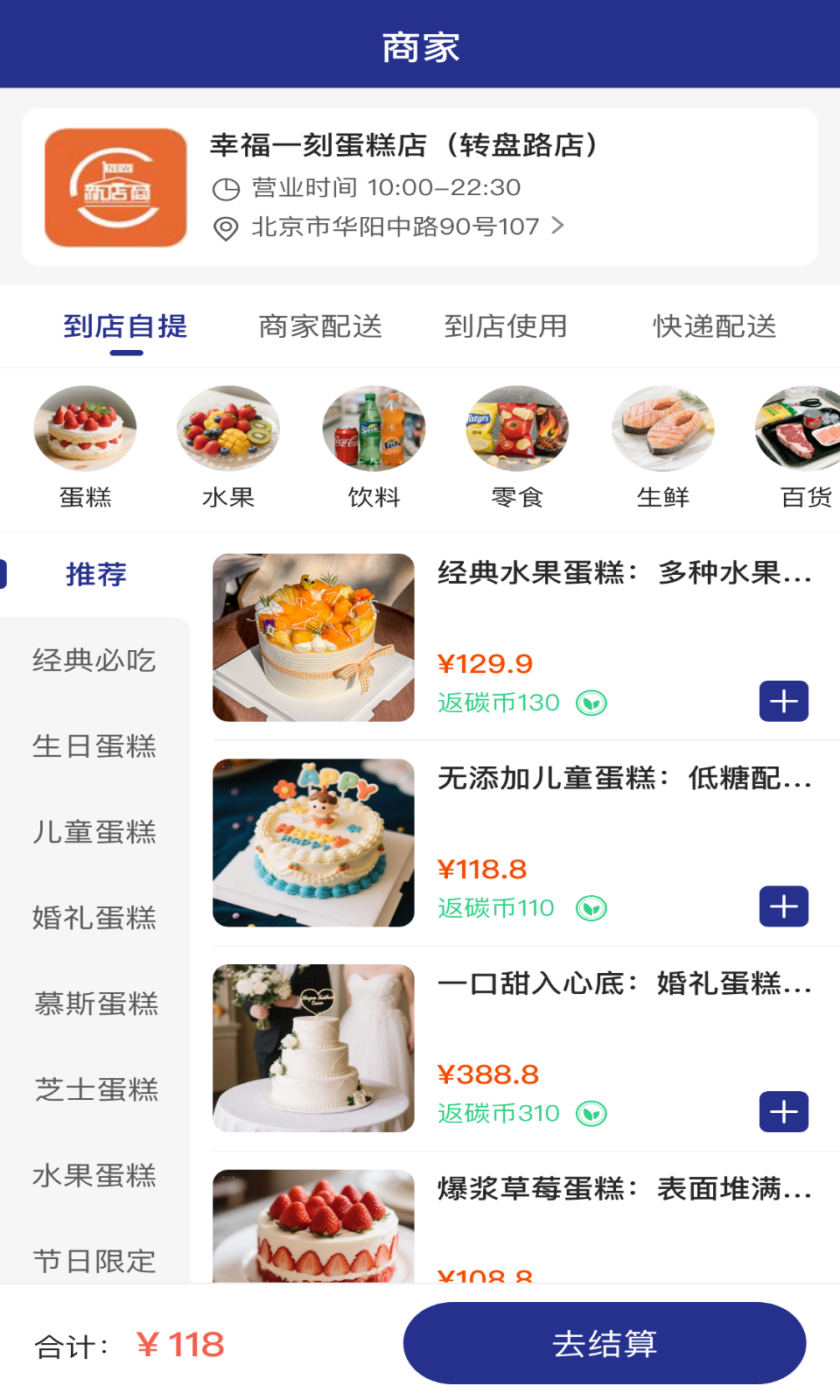Click the 幸福一刻蛋糕店 store logo

coord(115,186)
